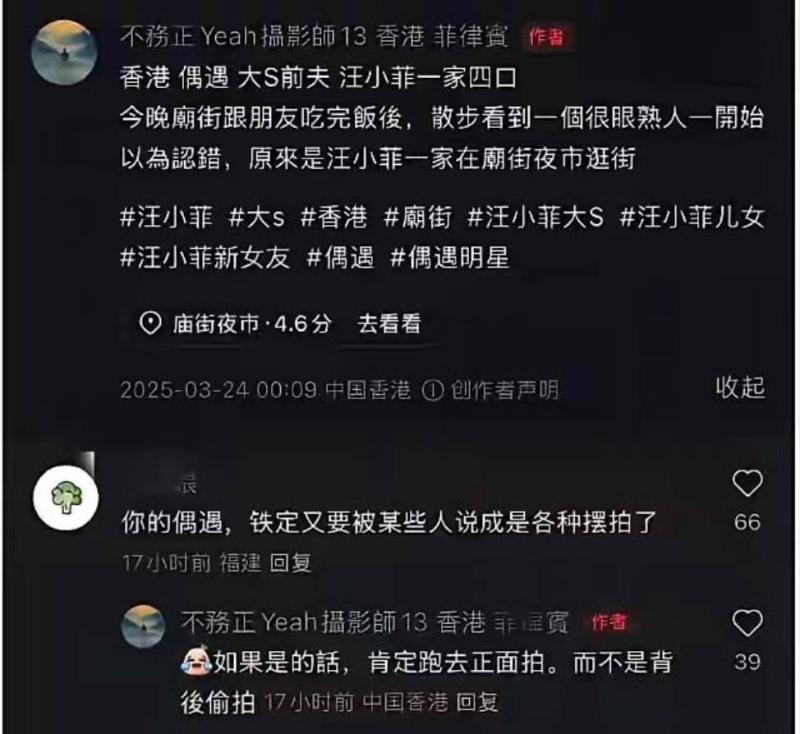This screenshot has width=800, height=734.
Task: Like the comment with 66 likes
Action: [747, 485]
